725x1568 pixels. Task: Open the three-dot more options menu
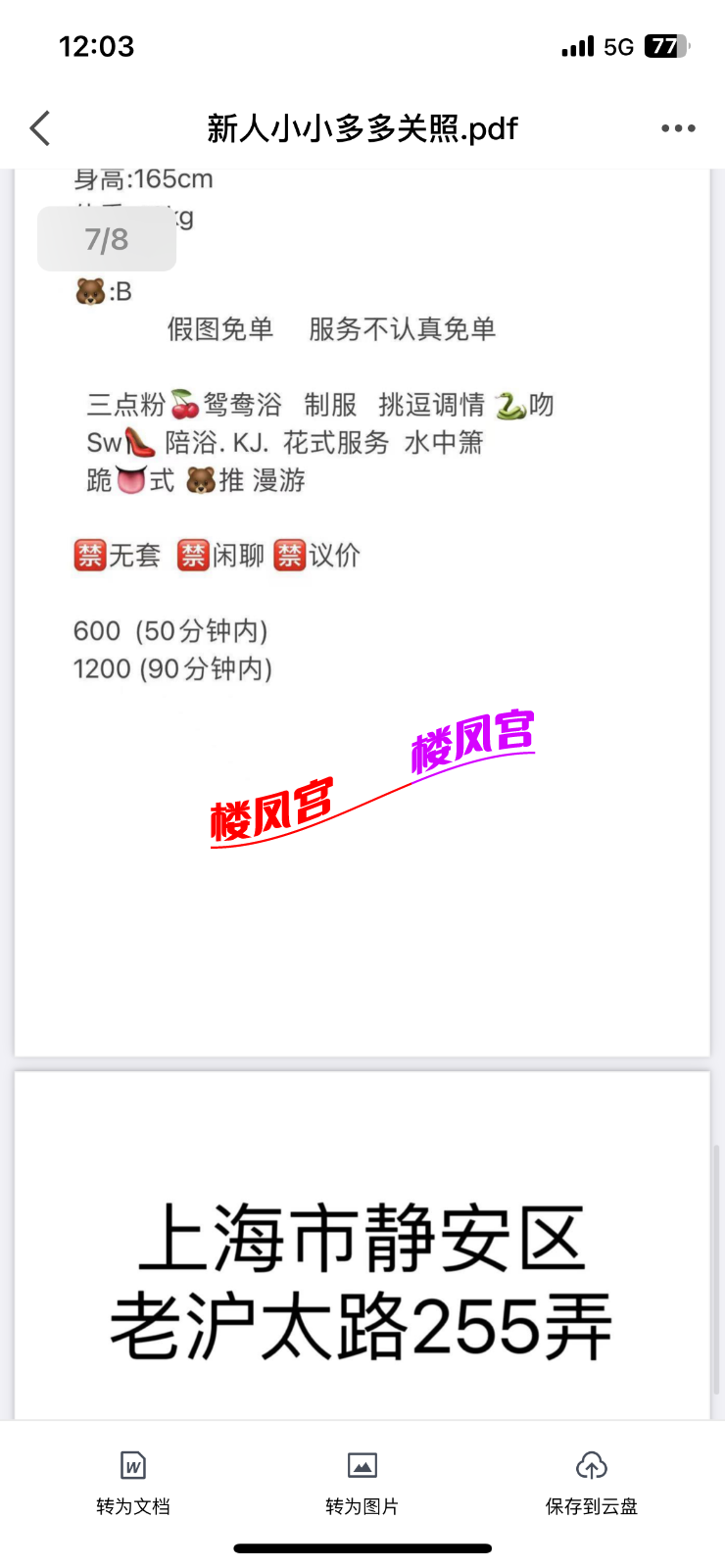coord(679,128)
